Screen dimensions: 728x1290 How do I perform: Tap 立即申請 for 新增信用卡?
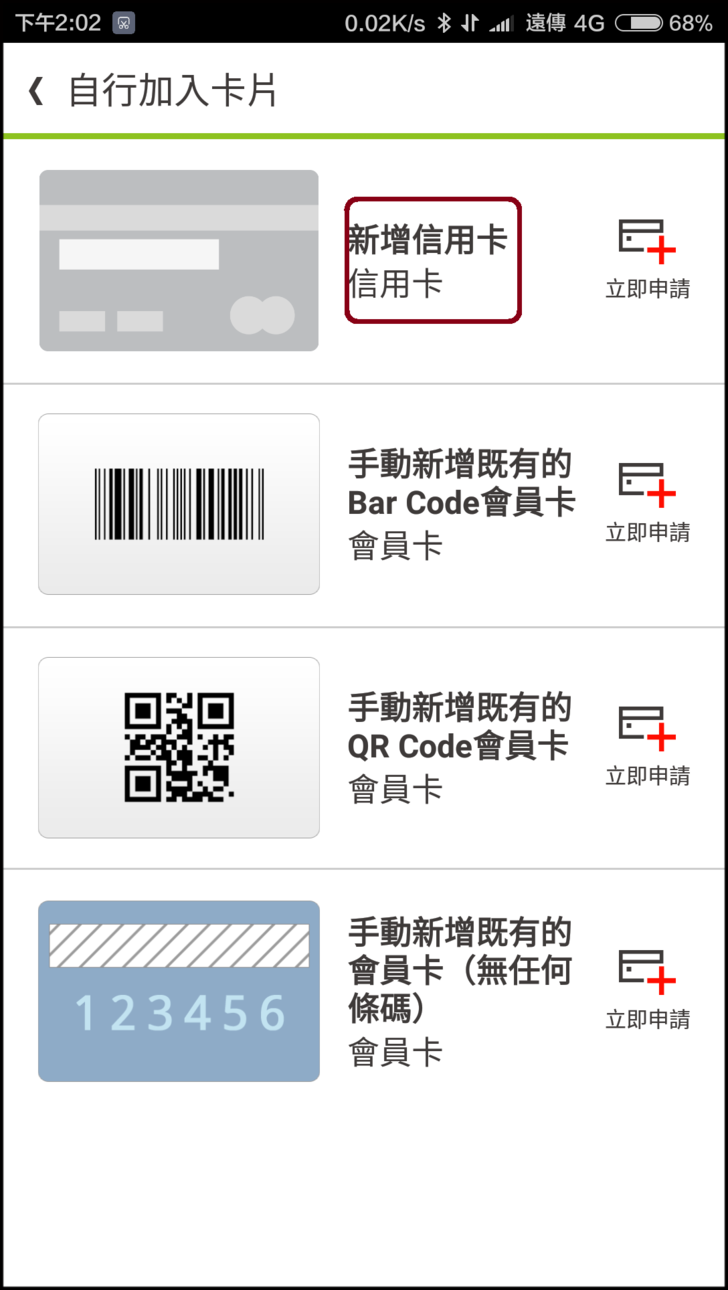click(x=647, y=260)
